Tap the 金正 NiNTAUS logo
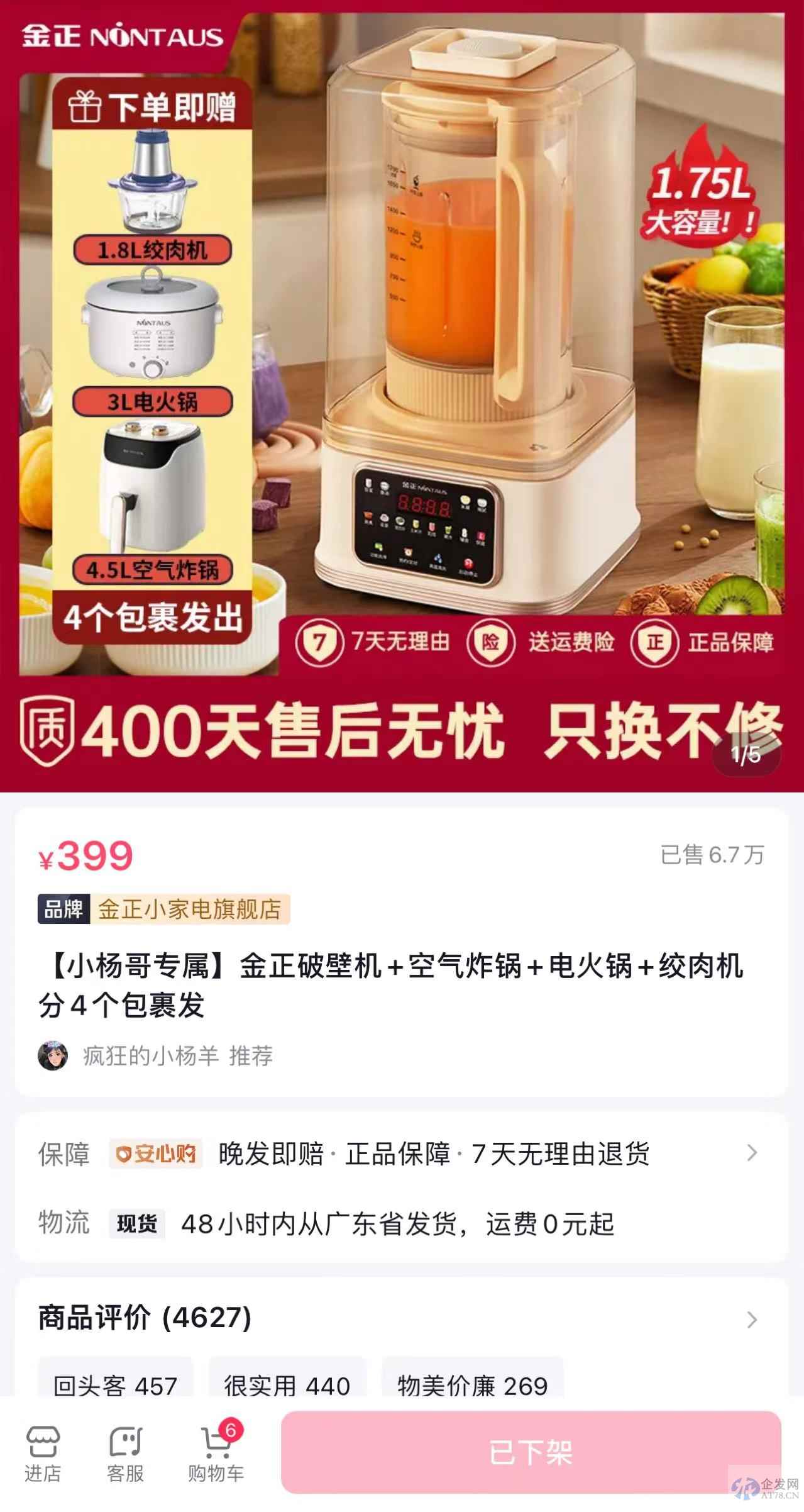 point(121,35)
